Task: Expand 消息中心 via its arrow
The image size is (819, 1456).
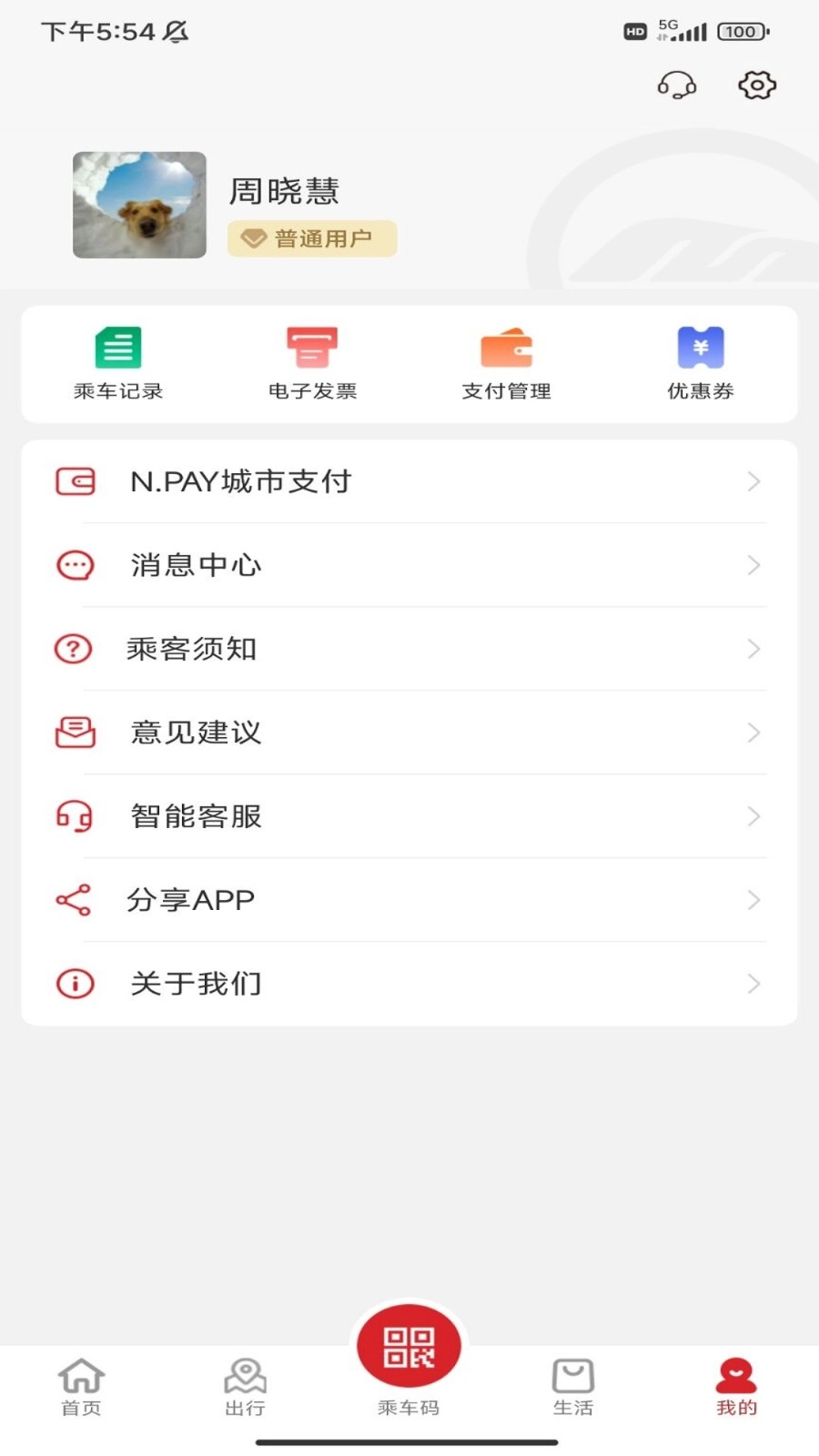Action: pyautogui.click(x=753, y=565)
